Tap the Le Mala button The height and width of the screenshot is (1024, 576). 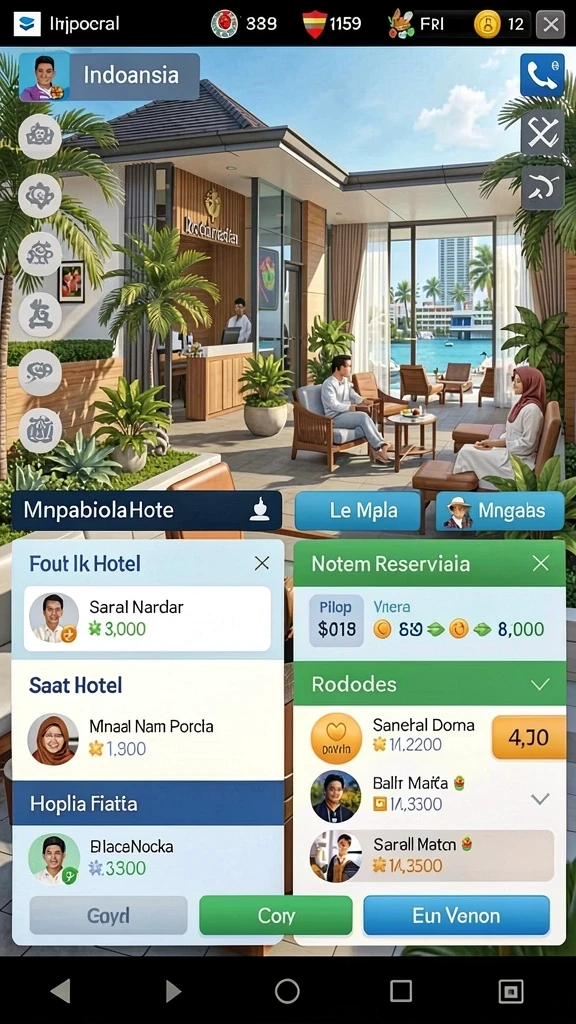click(357, 510)
